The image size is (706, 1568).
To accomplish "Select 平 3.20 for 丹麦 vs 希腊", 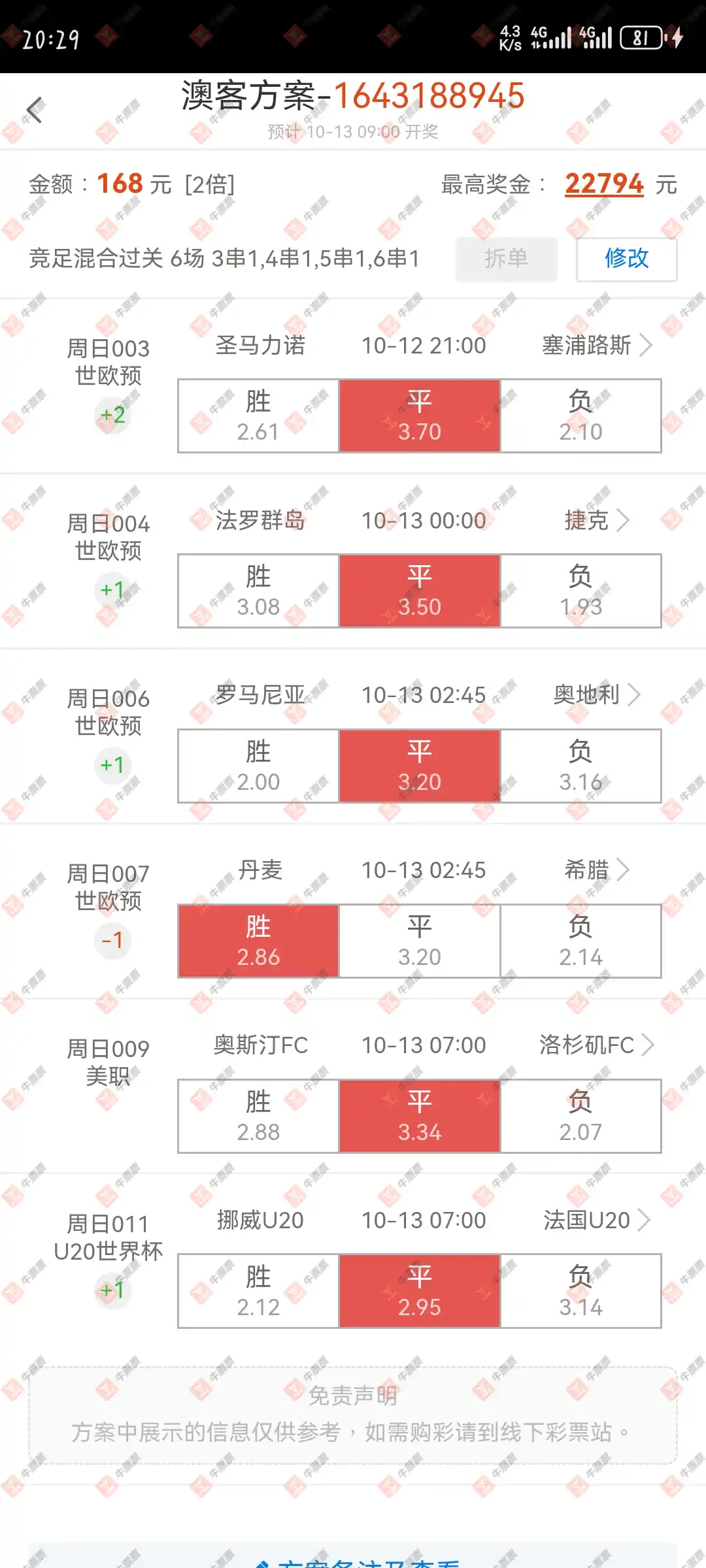I will 420,941.
